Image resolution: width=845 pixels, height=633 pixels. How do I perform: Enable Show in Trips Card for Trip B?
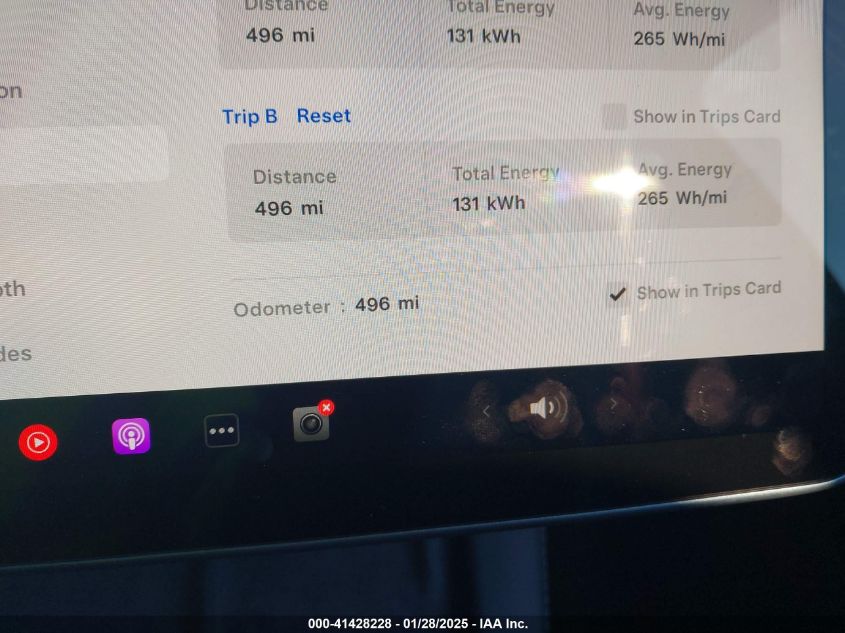click(614, 116)
